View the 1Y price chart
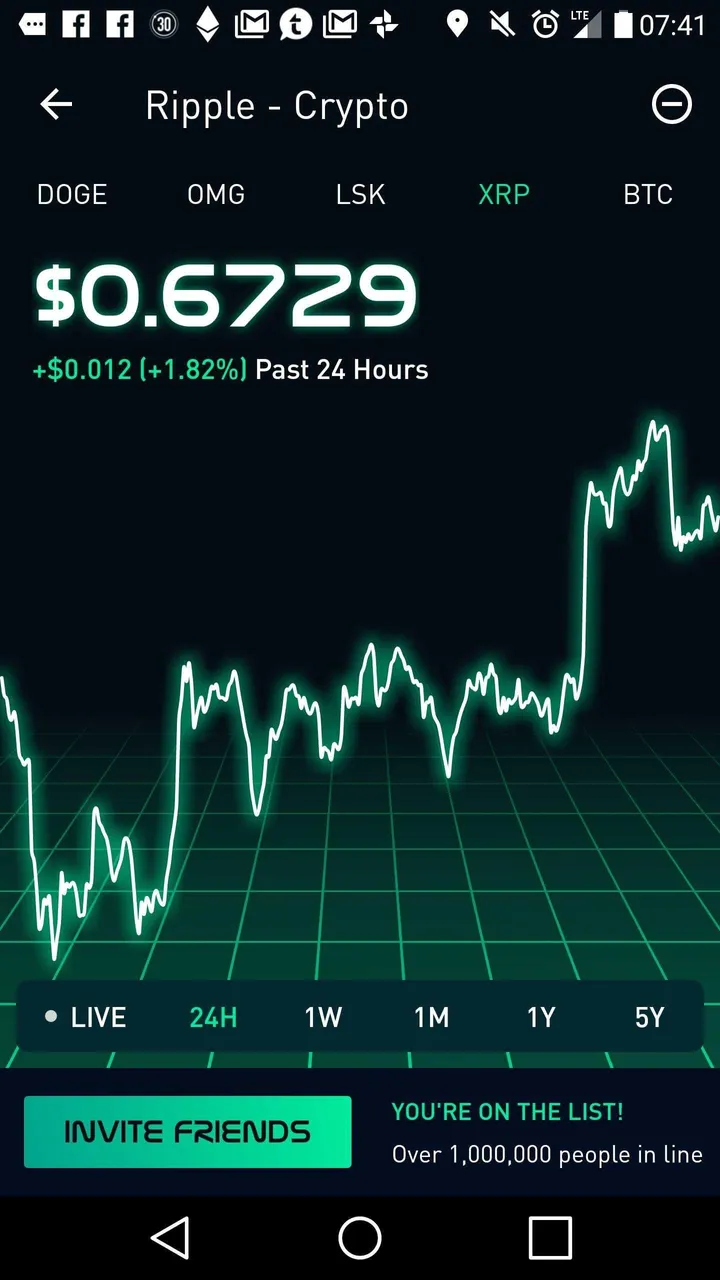The image size is (720, 1280). [x=541, y=1018]
